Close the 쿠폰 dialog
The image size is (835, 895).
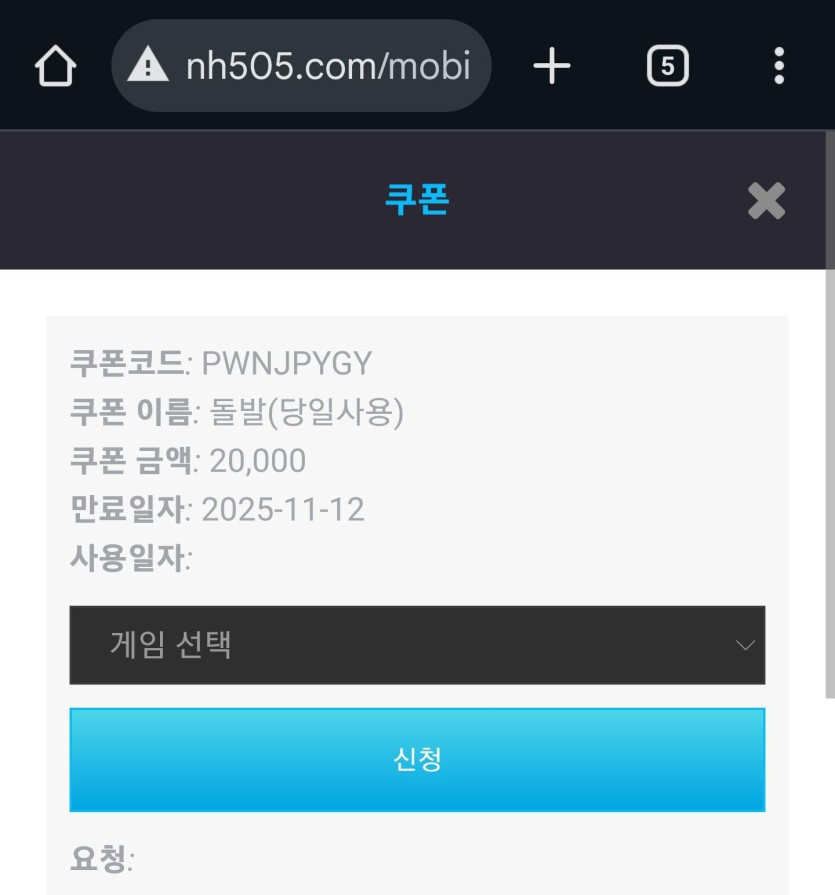[x=766, y=201]
